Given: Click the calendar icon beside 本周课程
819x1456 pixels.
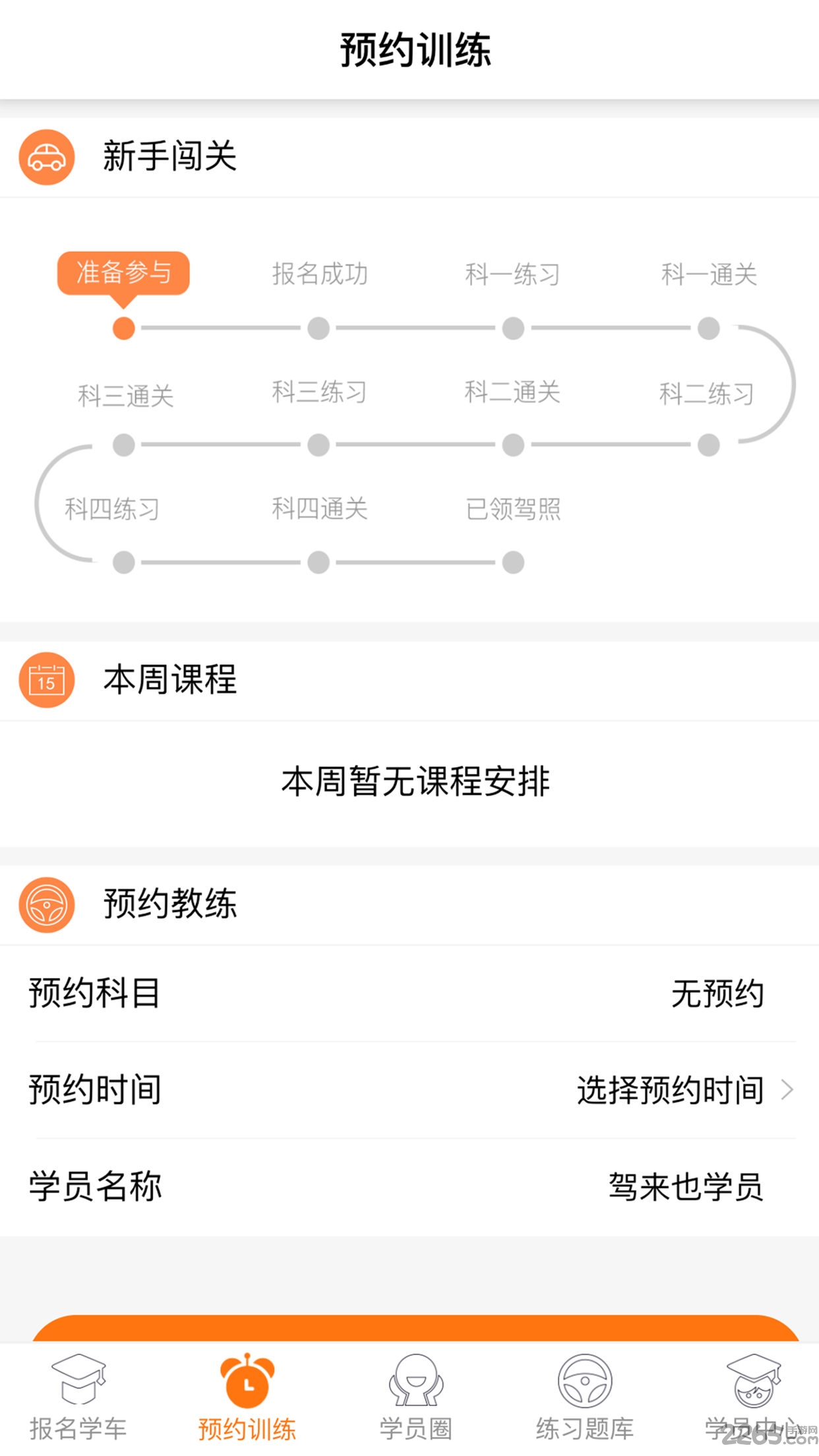Looking at the screenshot, I should point(46,681).
